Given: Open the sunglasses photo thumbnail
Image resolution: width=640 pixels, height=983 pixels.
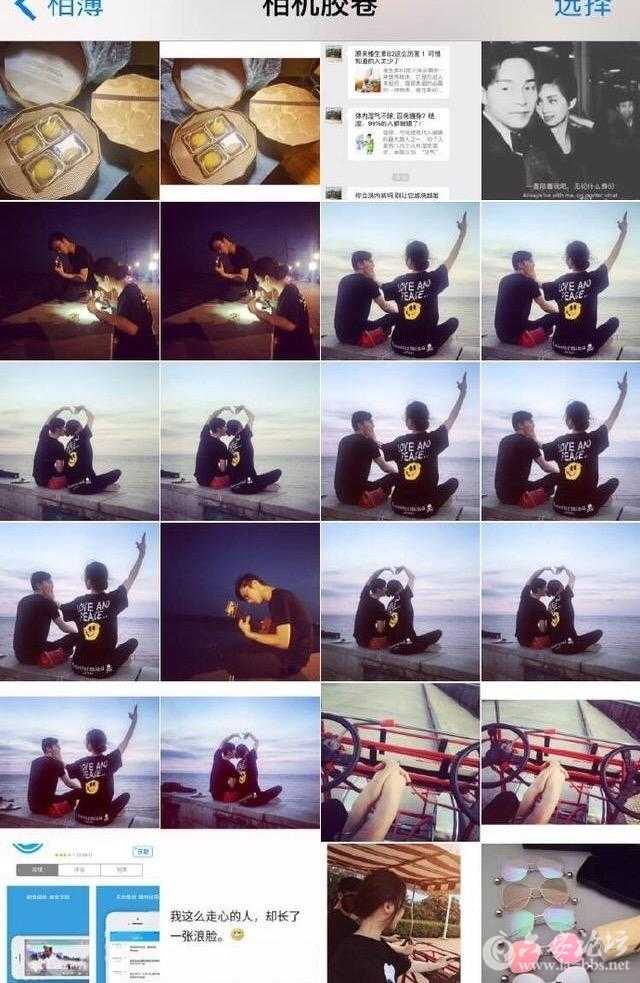Looking at the screenshot, I should 560,912.
